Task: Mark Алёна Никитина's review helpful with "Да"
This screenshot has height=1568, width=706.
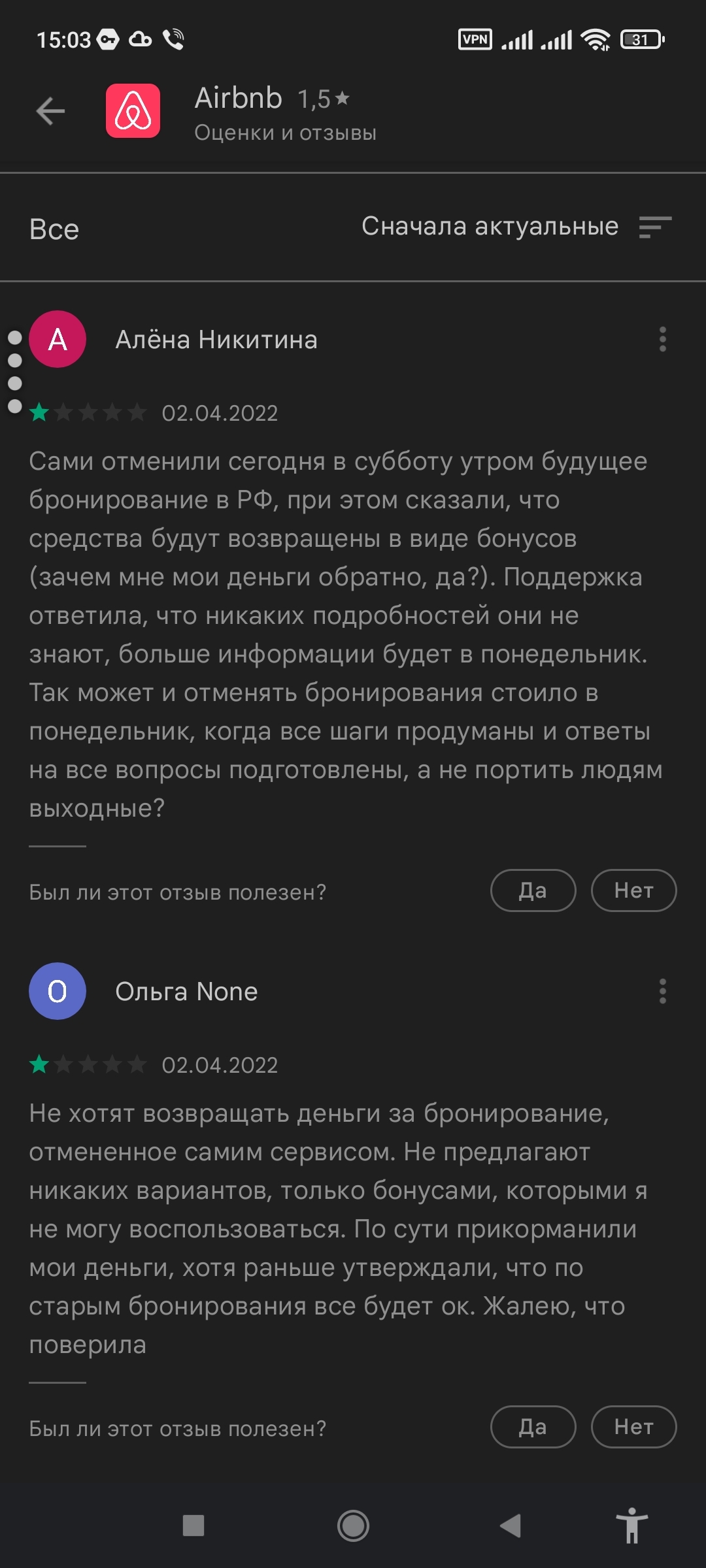Action: [533, 890]
